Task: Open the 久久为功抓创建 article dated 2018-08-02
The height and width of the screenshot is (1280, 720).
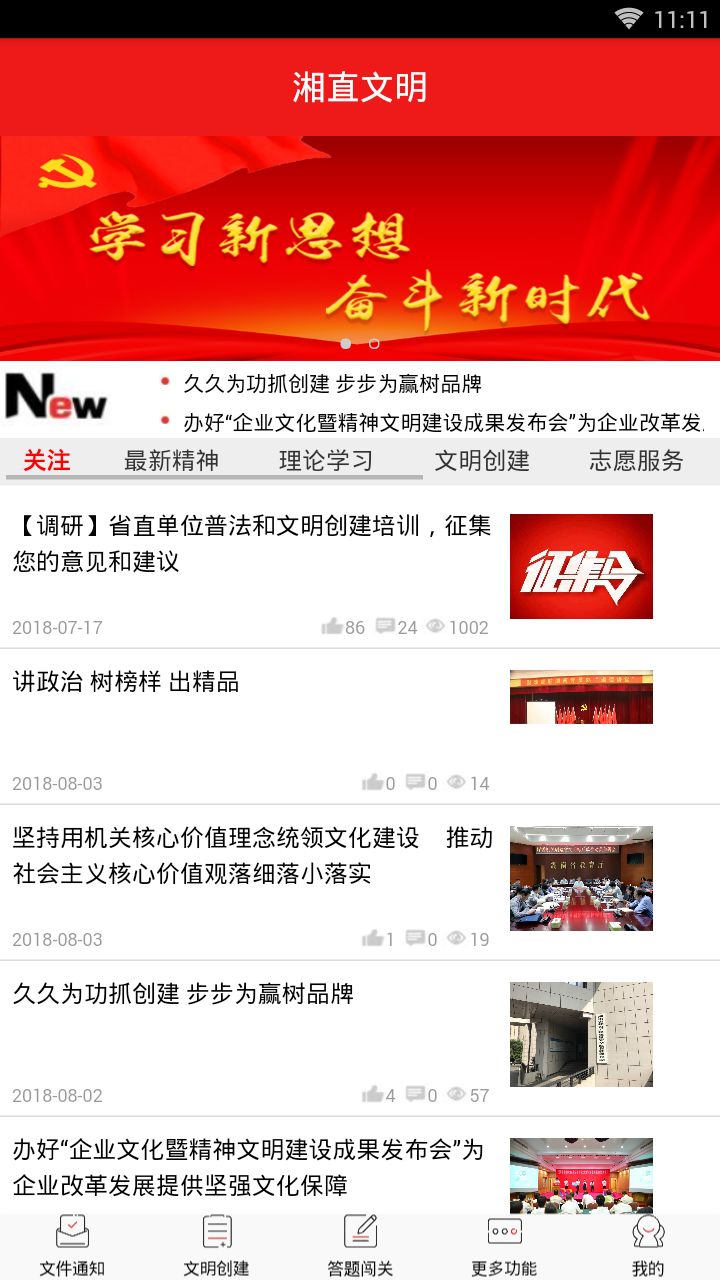Action: (x=183, y=994)
